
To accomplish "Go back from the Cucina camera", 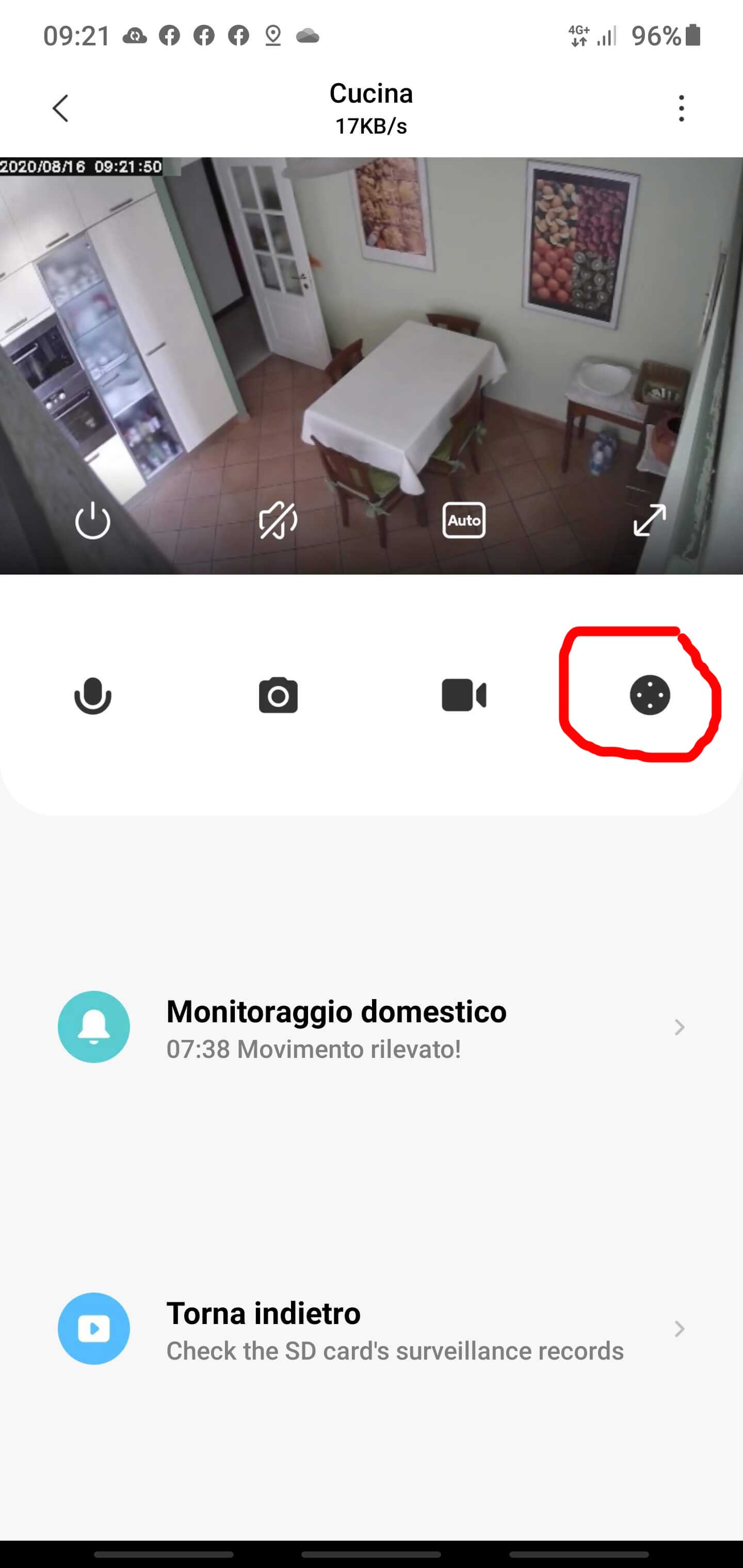I will pyautogui.click(x=60, y=108).
